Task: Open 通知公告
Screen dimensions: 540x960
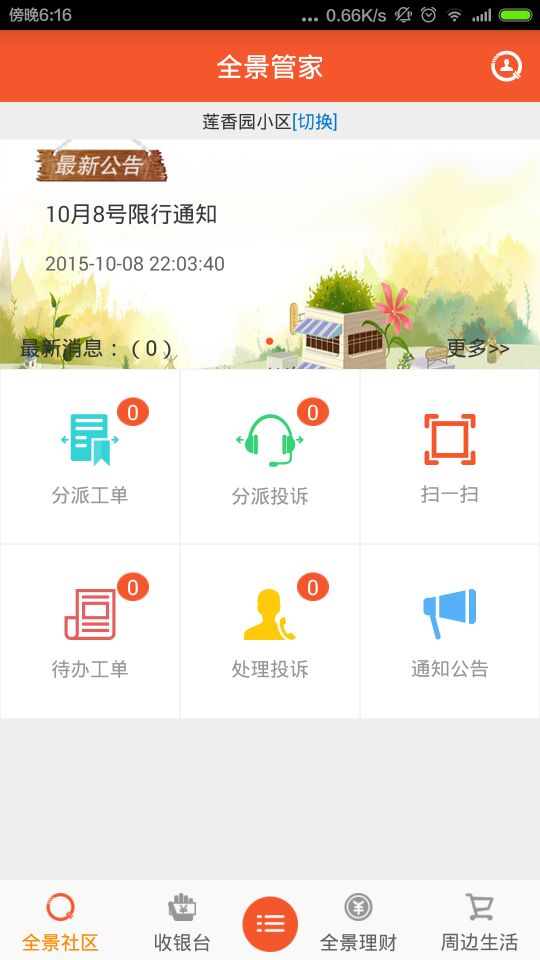Action: (450, 631)
